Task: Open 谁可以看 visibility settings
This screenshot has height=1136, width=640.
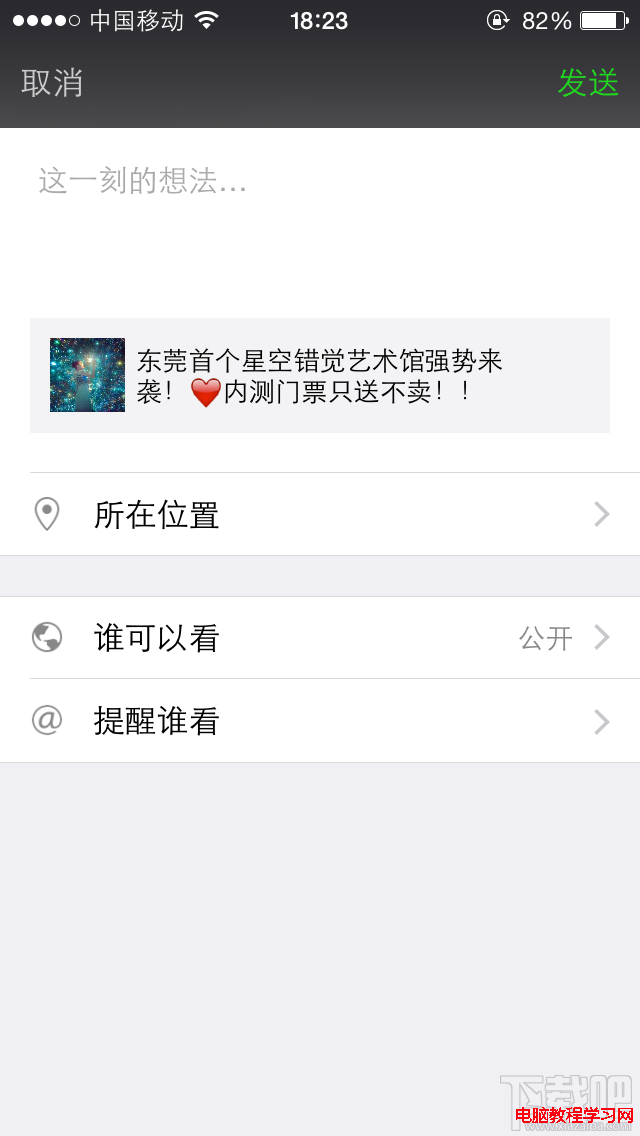Action: point(320,637)
